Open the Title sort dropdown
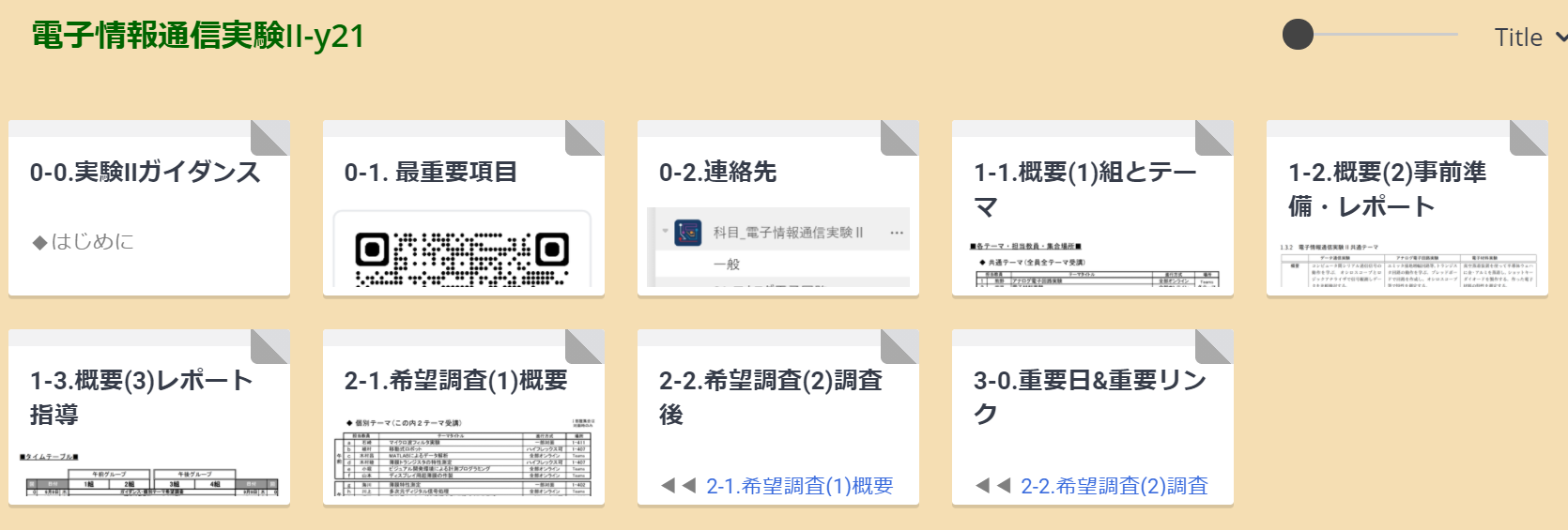Screen dimensions: 1568x530 point(1530,38)
